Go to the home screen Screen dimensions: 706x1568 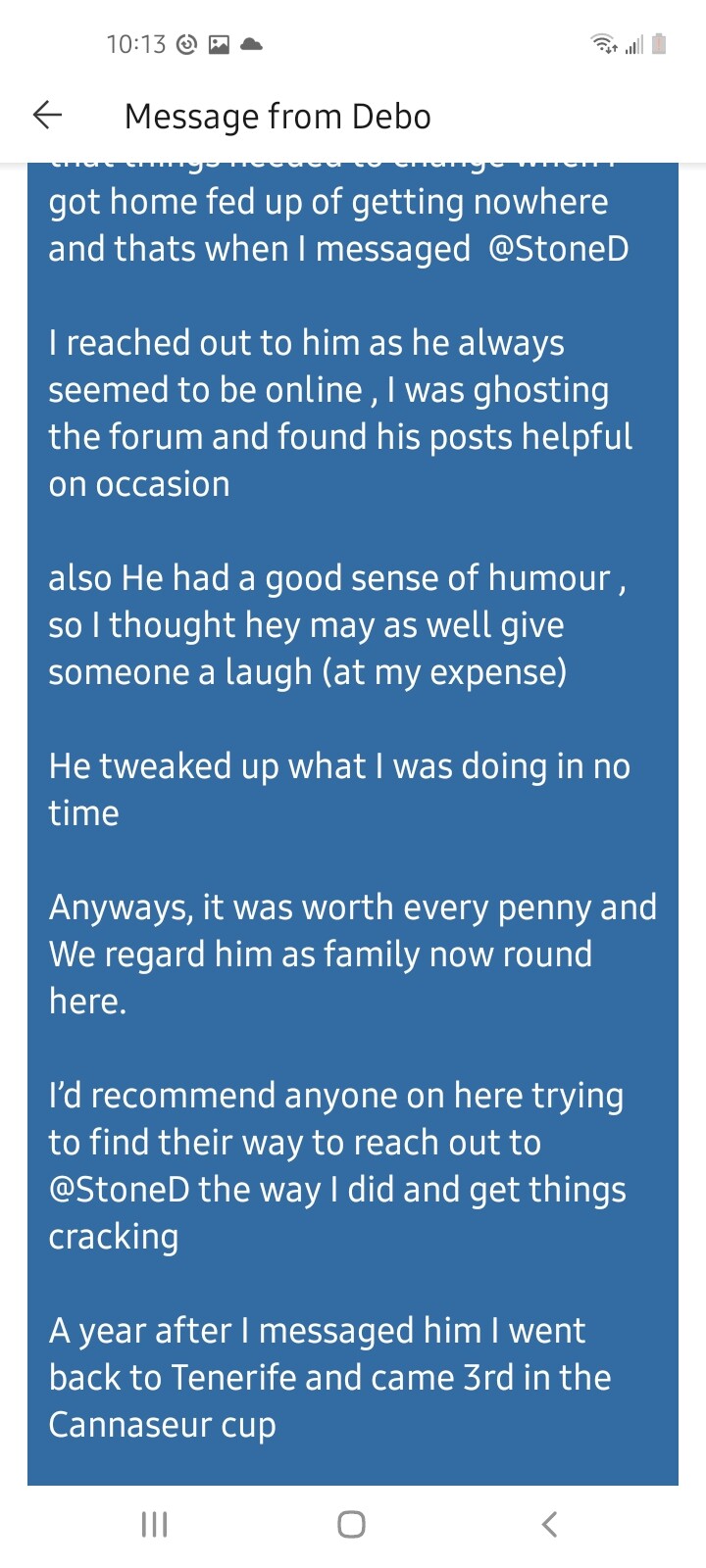click(x=351, y=1524)
